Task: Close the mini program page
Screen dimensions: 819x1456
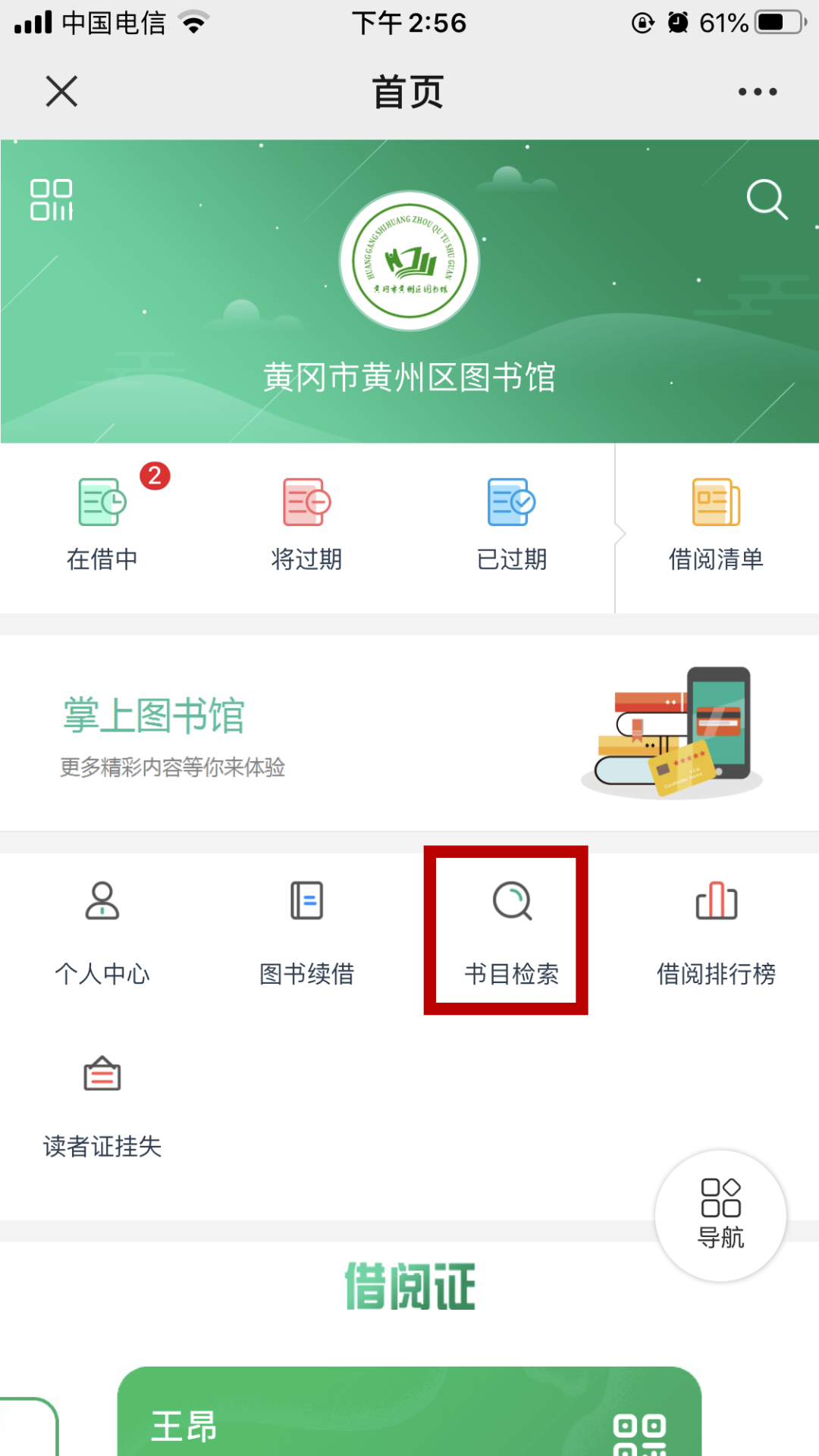Action: [61, 92]
